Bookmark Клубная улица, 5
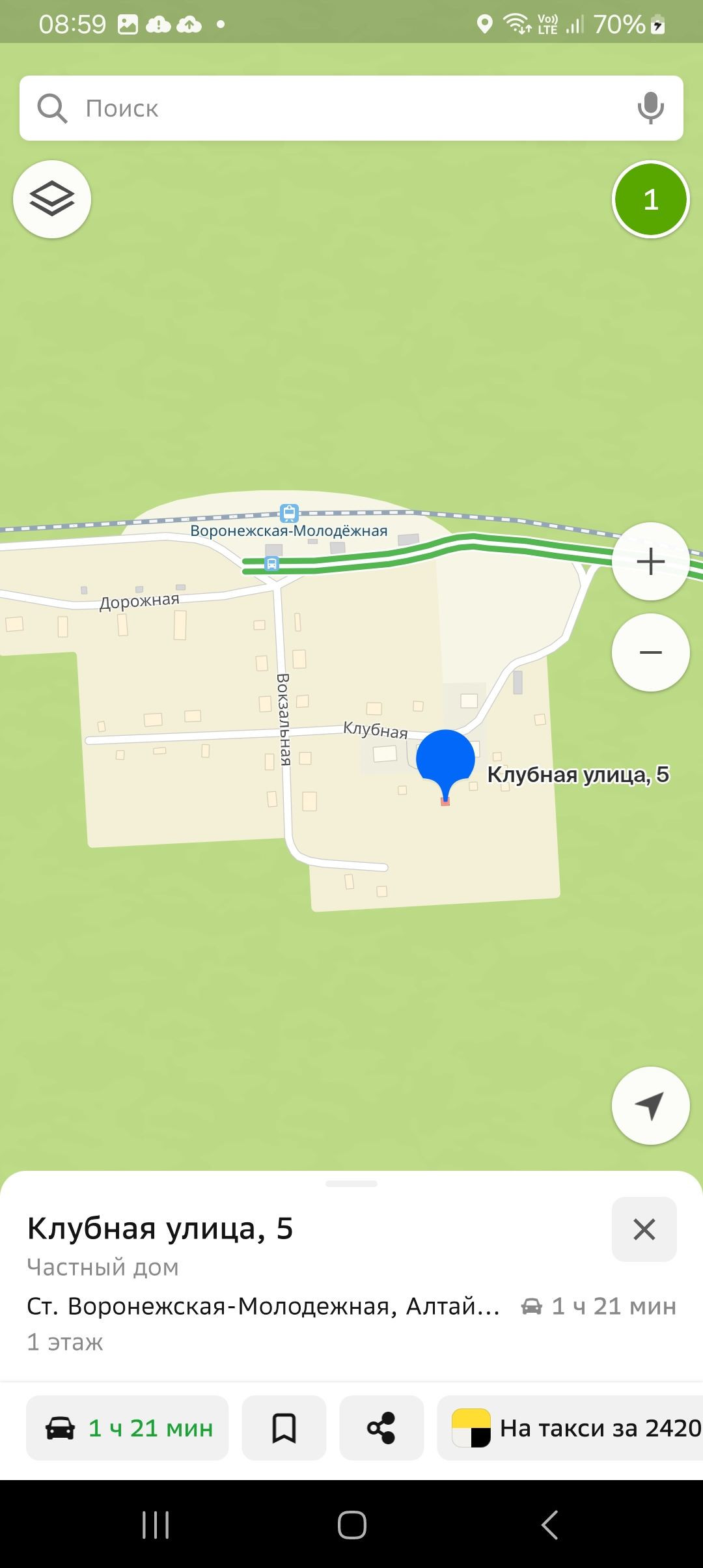Image resolution: width=703 pixels, height=1568 pixels. tap(284, 1428)
